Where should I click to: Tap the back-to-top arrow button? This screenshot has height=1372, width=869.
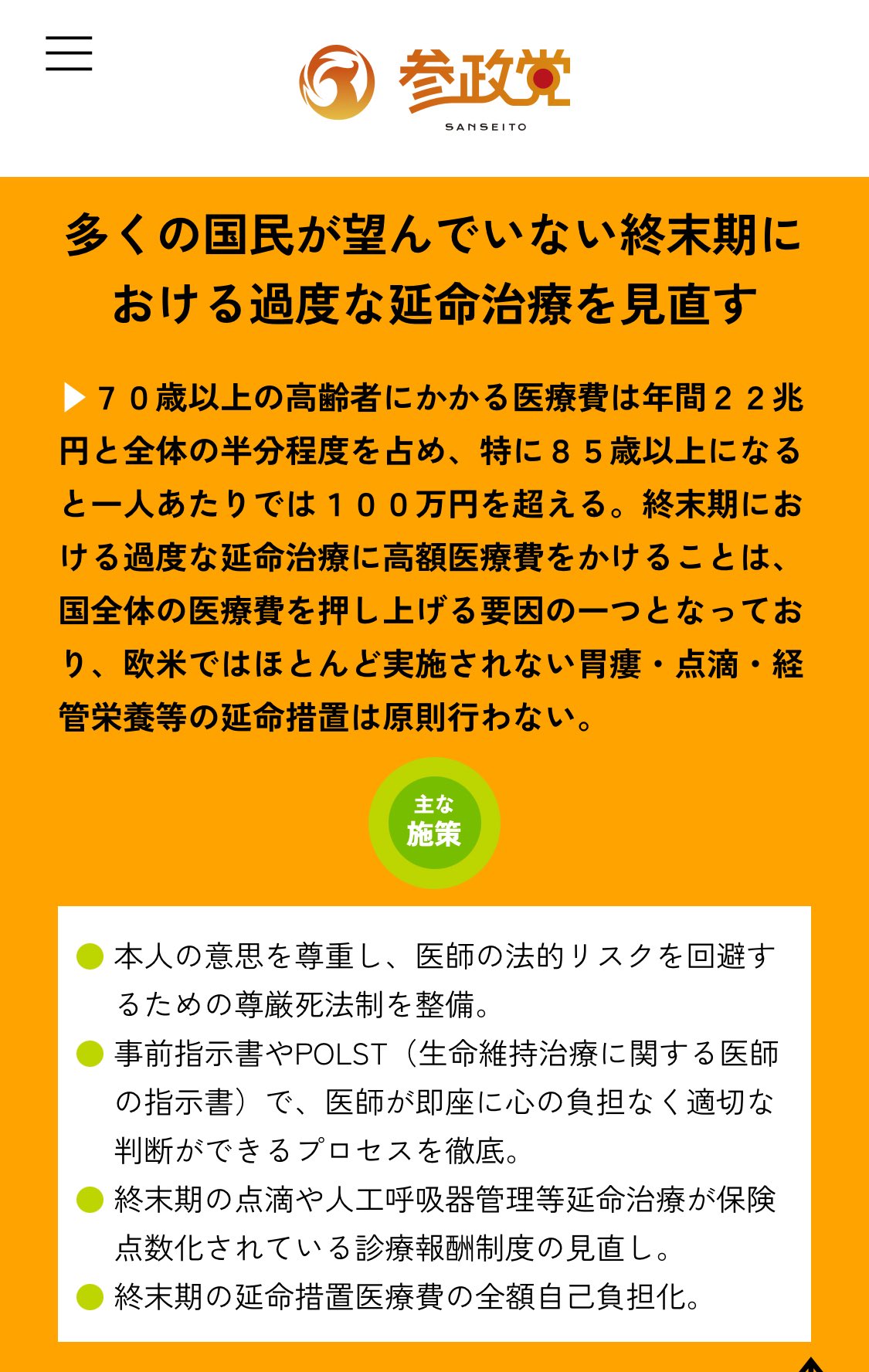810,1365
